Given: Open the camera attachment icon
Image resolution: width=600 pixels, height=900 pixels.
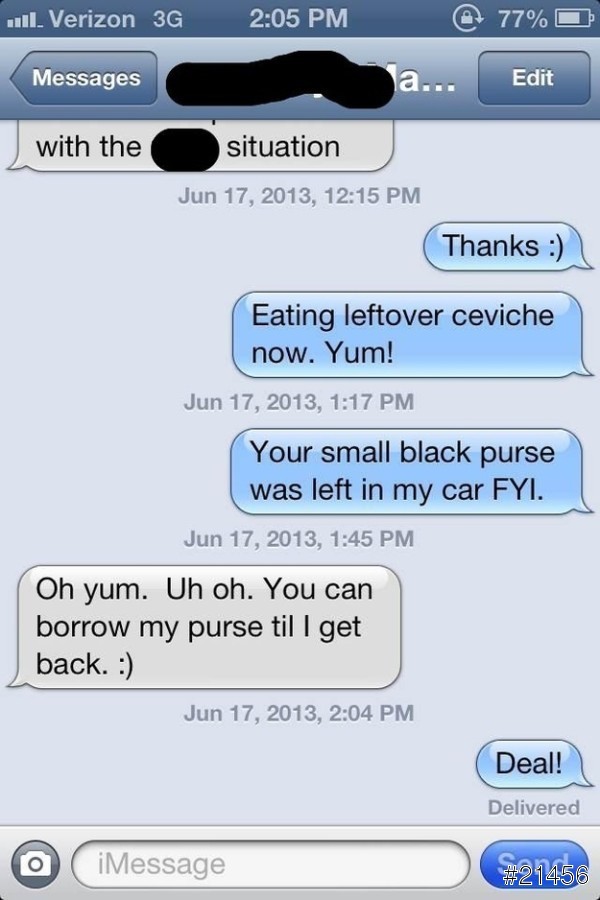Looking at the screenshot, I should click(35, 863).
